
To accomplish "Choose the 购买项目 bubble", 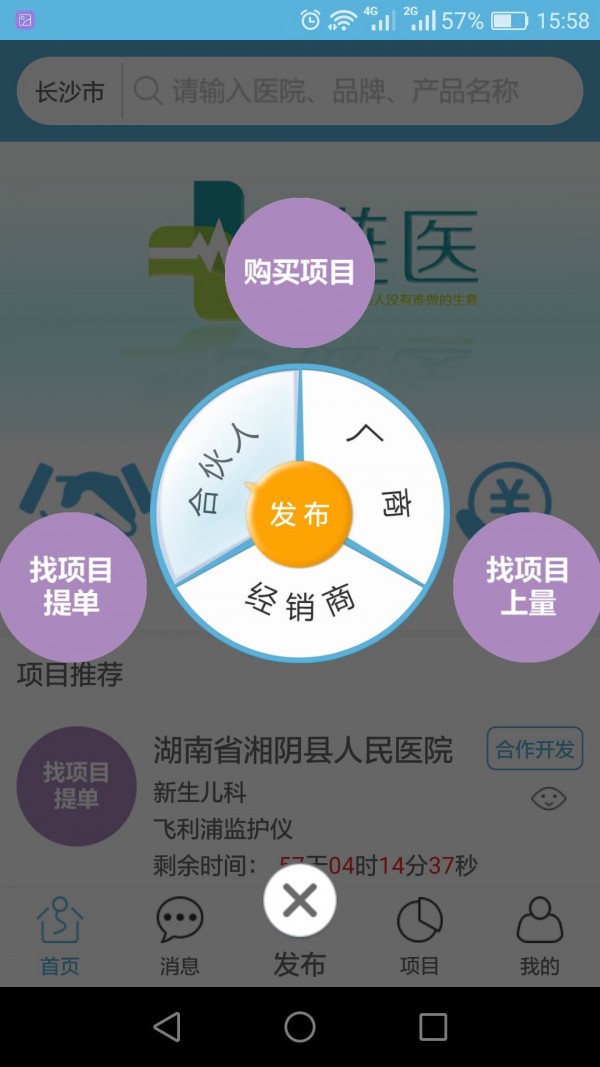I will 299,272.
